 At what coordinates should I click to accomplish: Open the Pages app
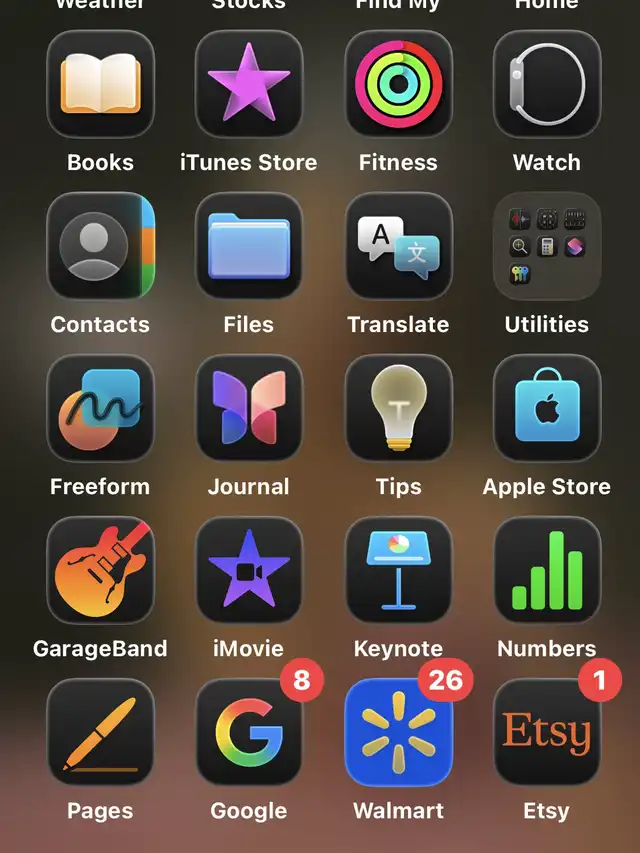(x=100, y=732)
